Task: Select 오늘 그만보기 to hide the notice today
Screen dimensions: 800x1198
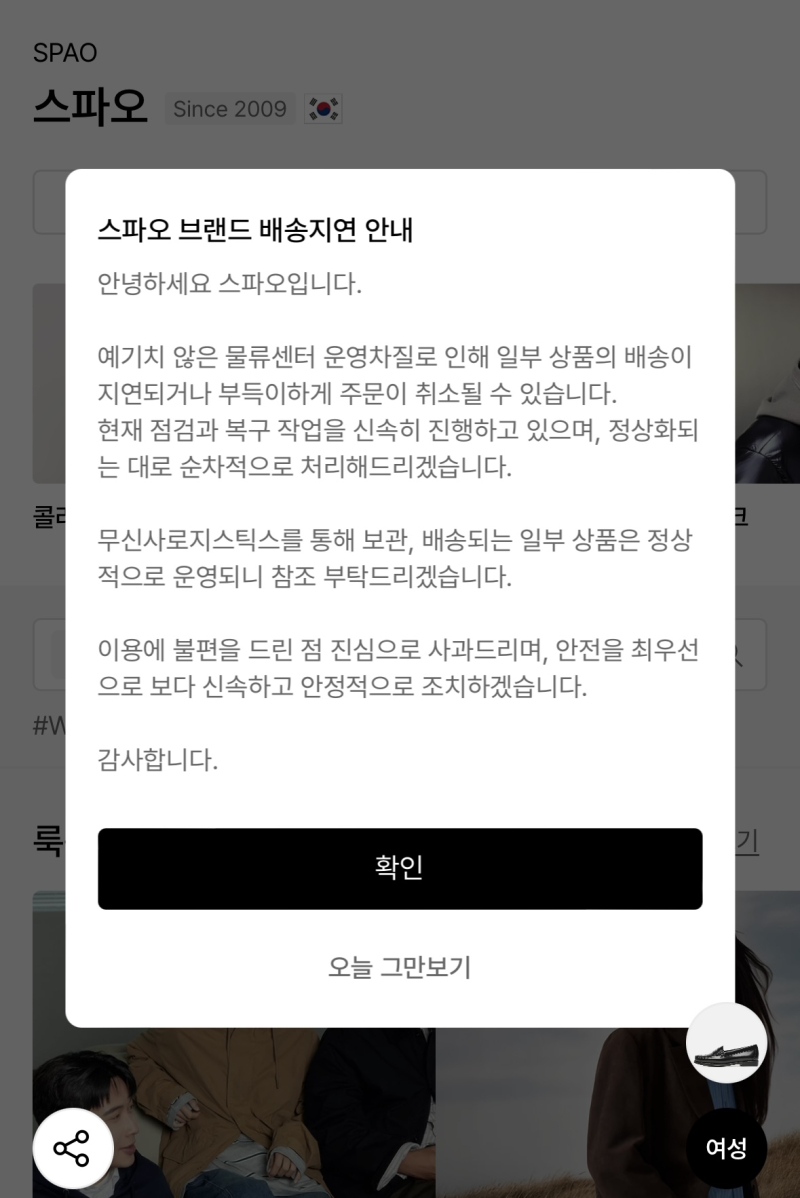Action: coord(400,967)
